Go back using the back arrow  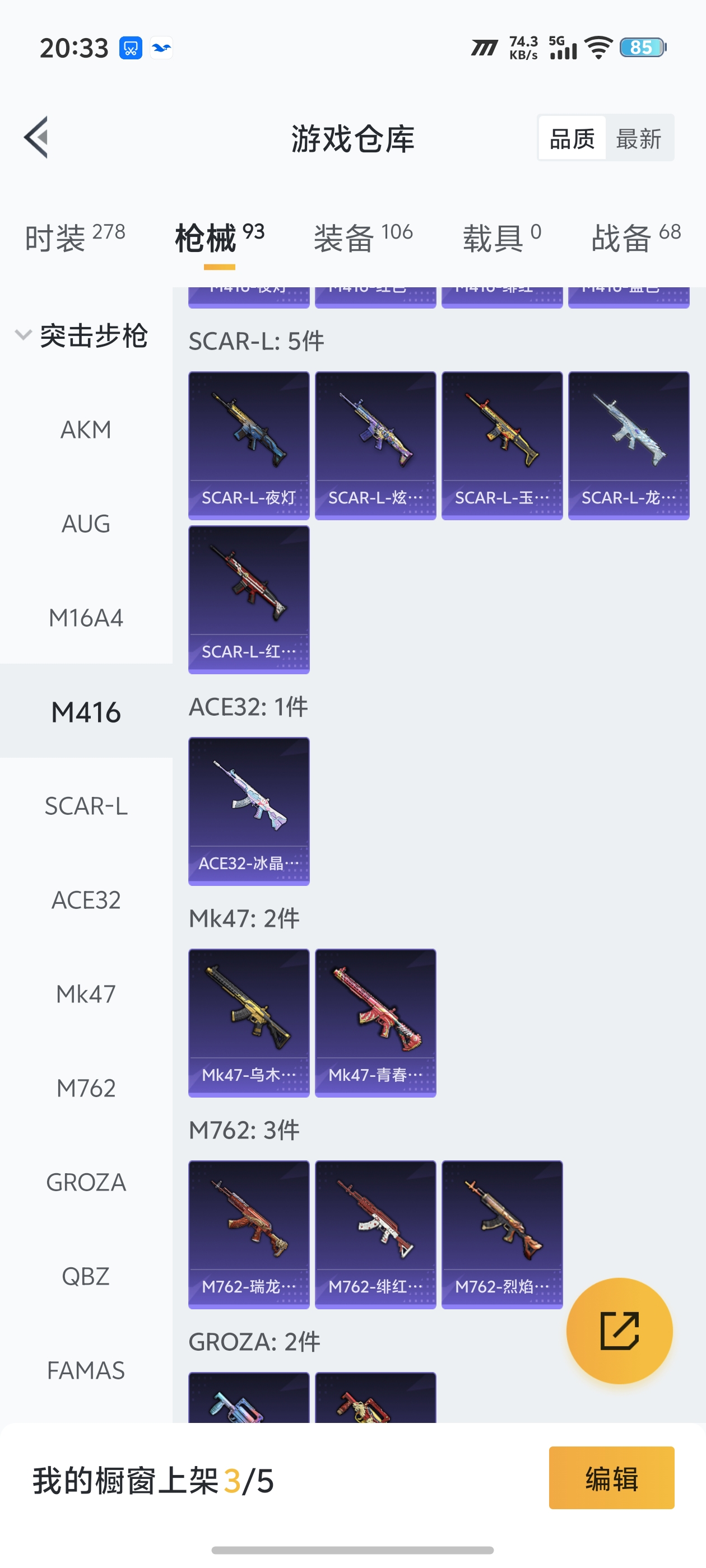(36, 138)
